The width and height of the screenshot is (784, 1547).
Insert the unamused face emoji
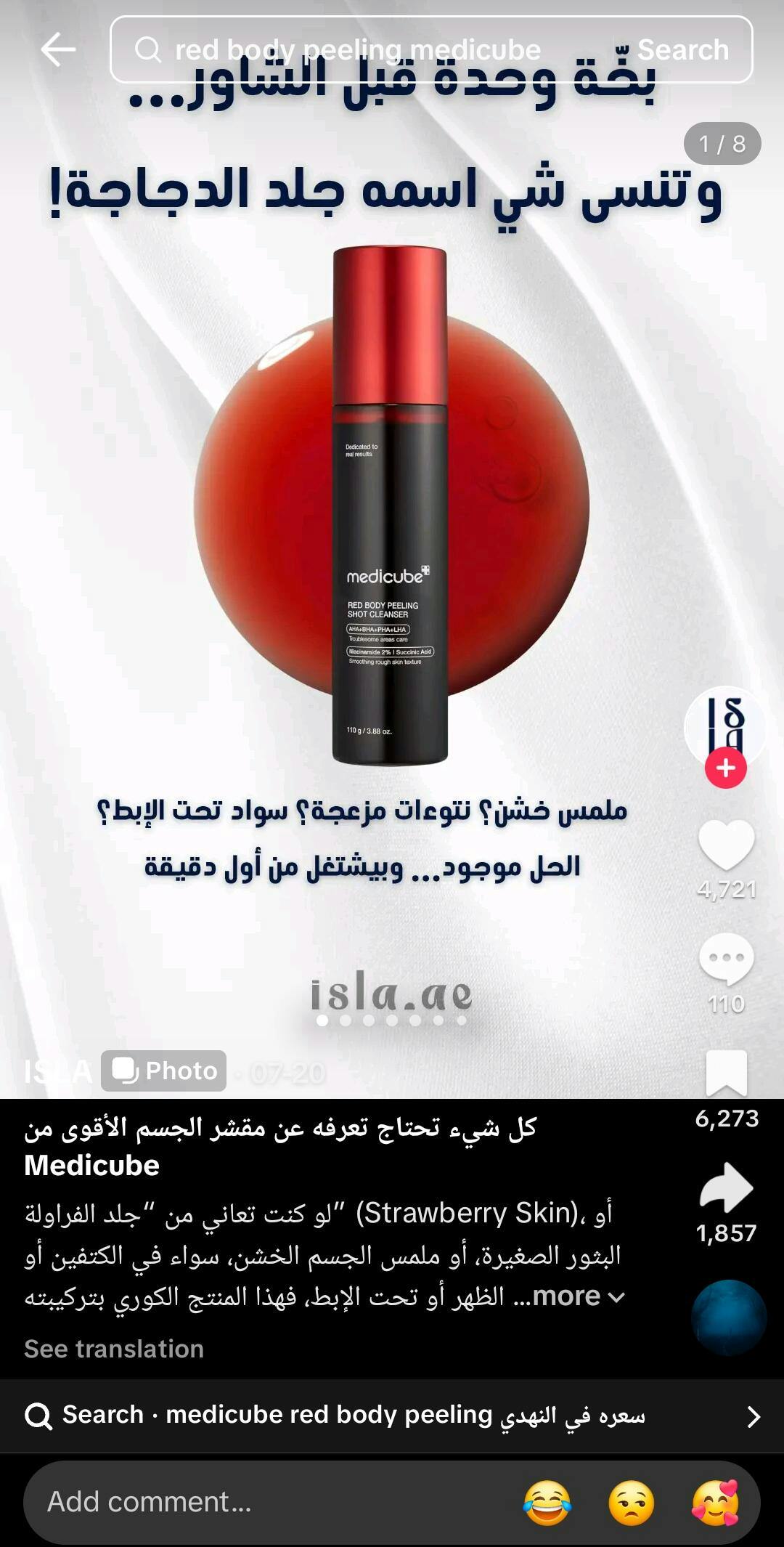click(632, 1502)
